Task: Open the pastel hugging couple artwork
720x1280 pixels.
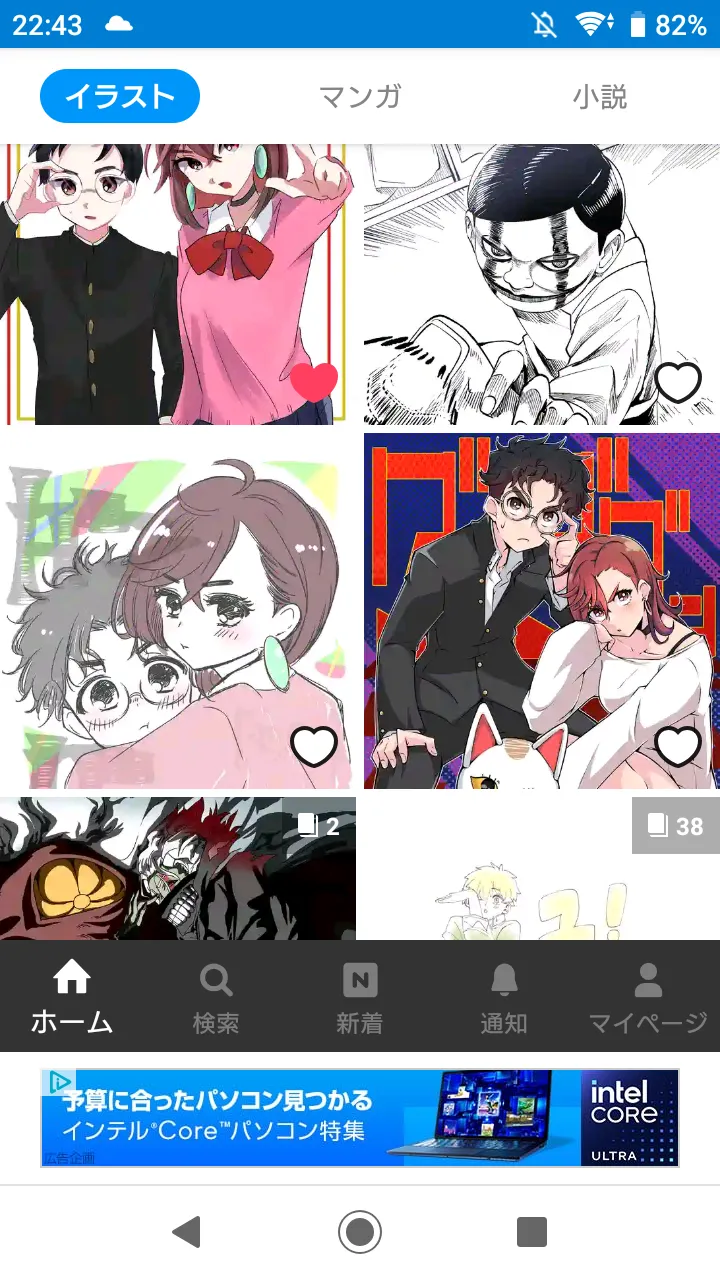Action: tap(178, 611)
